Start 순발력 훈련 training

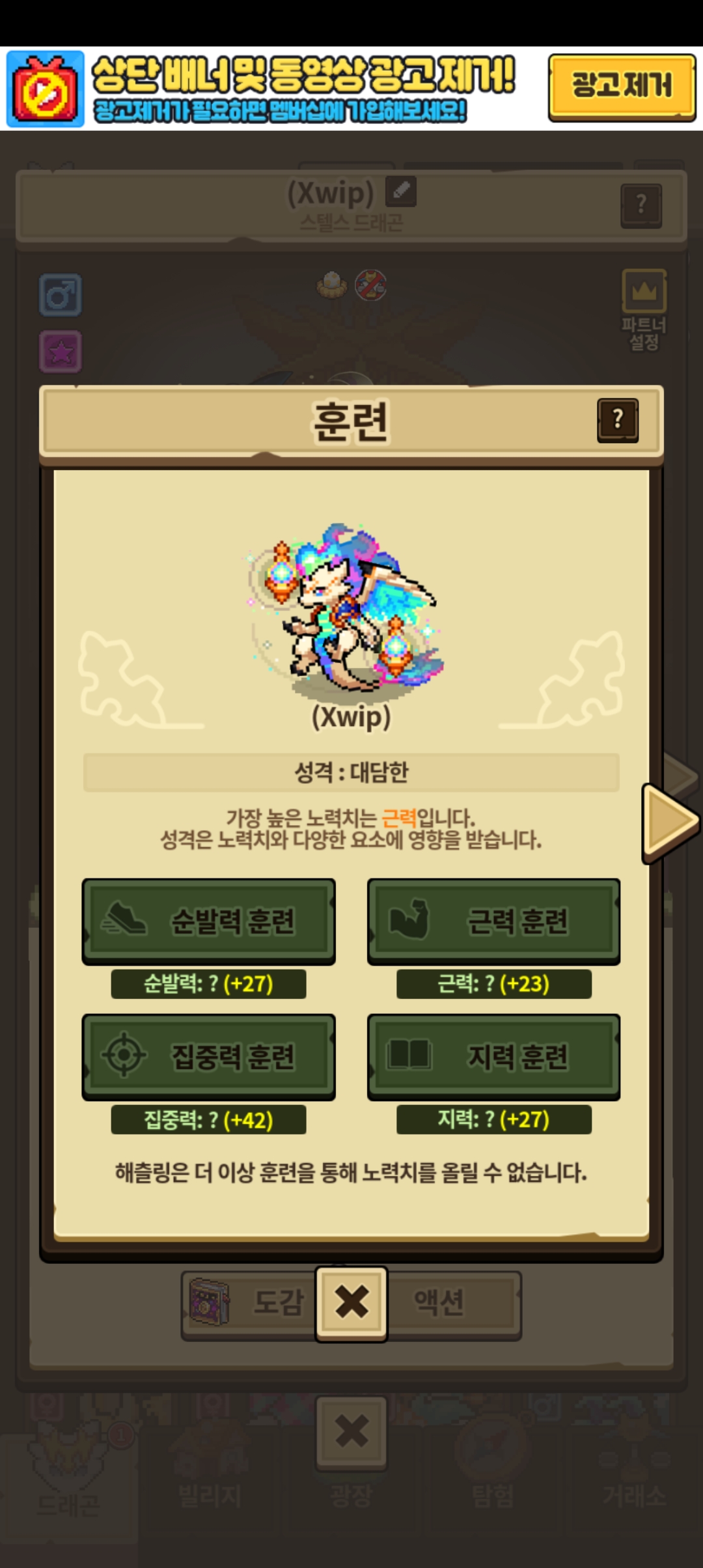[208, 921]
